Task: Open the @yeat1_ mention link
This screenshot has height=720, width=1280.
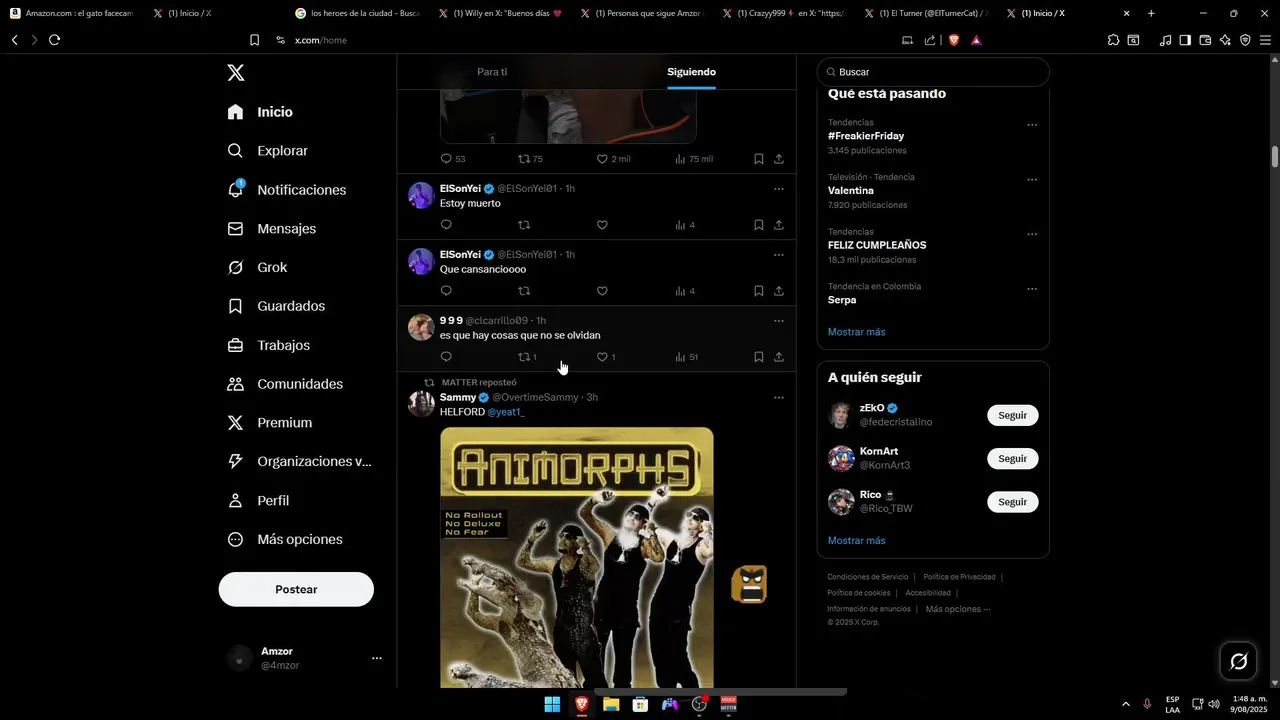Action: click(506, 412)
